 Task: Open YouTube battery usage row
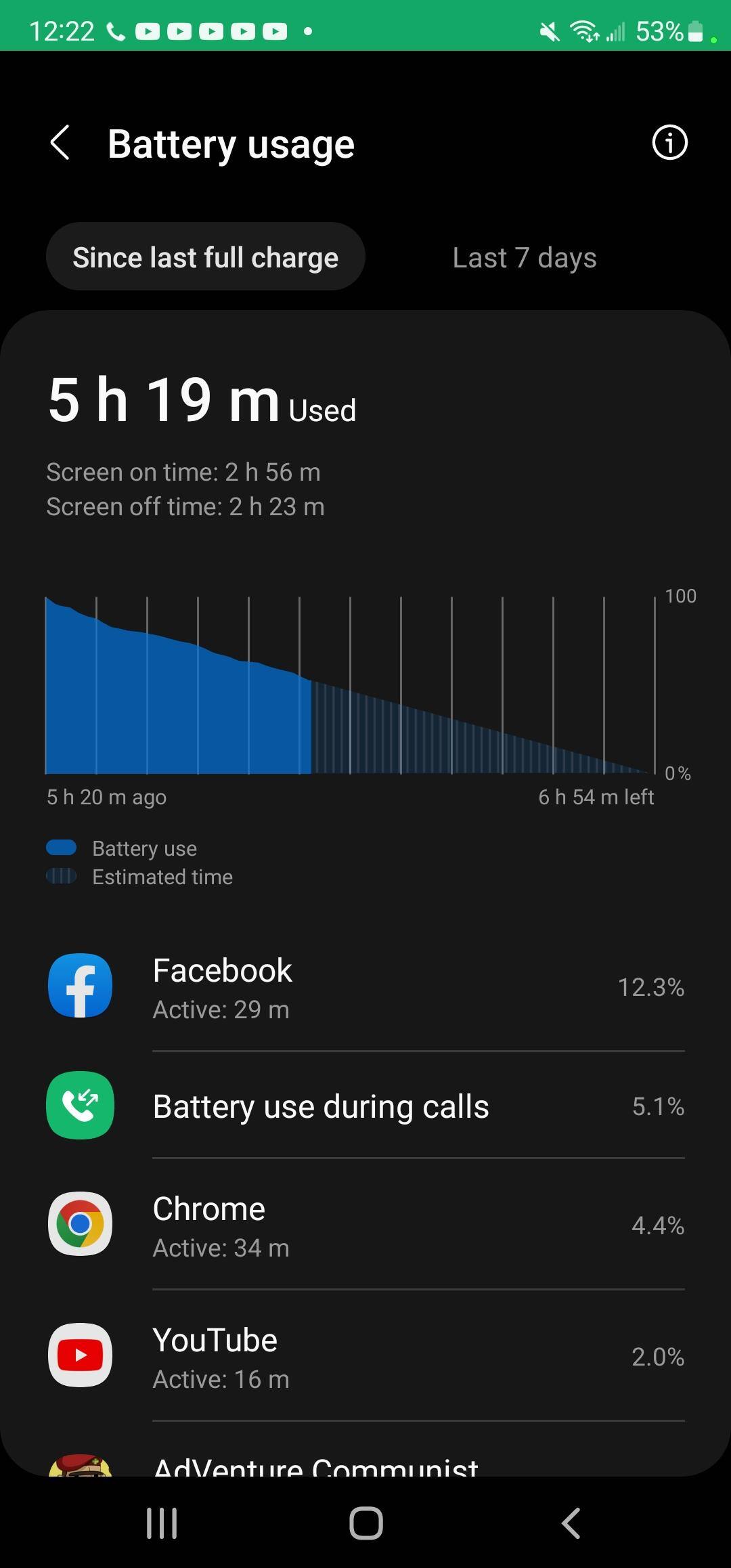[x=365, y=1357]
